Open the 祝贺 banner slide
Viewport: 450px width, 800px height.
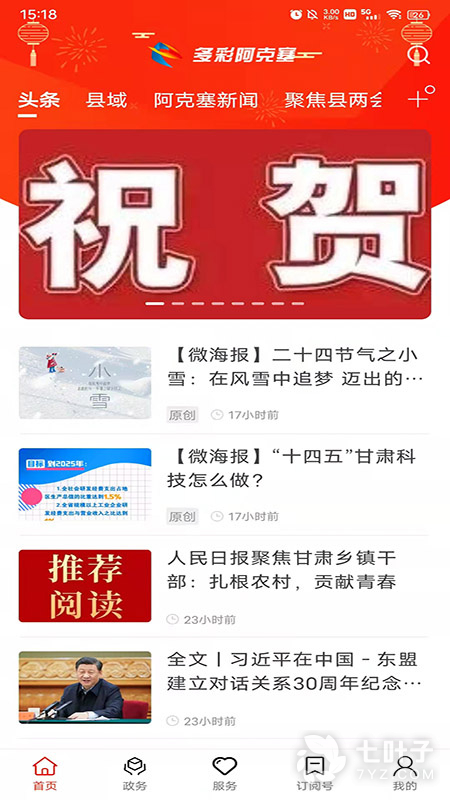(225, 224)
